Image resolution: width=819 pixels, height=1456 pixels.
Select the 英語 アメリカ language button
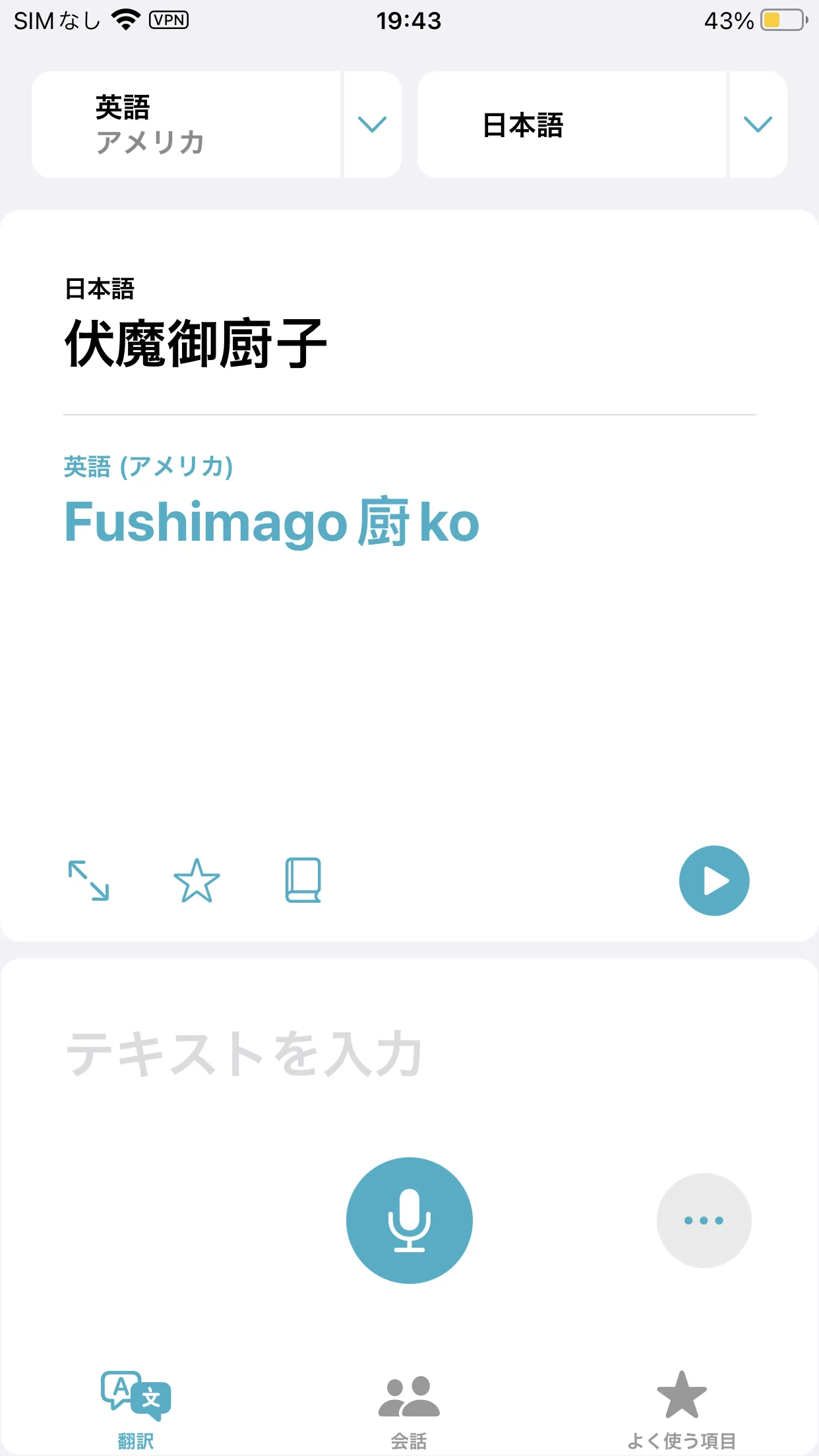point(186,125)
